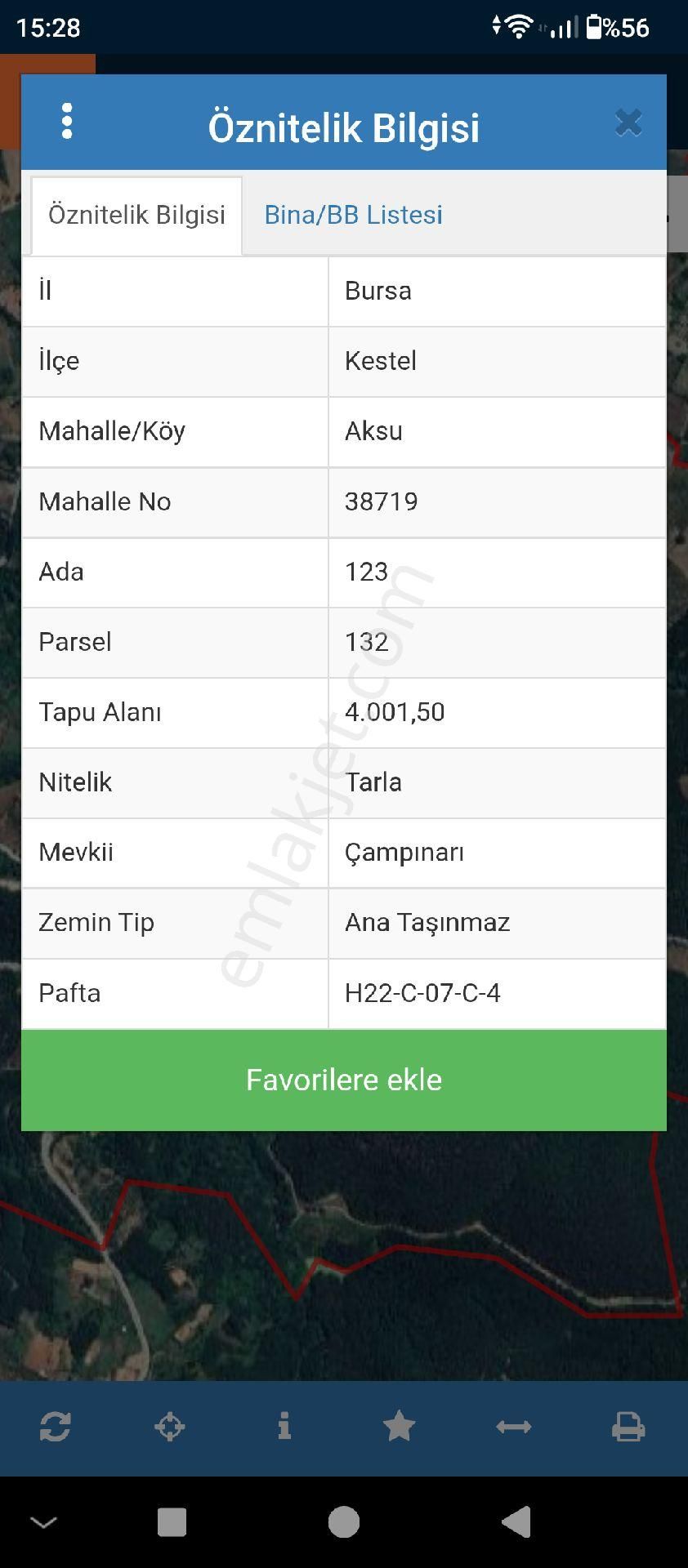Screen dimensions: 688x1568
Task: Open favorites via the star icon
Action: (399, 1427)
